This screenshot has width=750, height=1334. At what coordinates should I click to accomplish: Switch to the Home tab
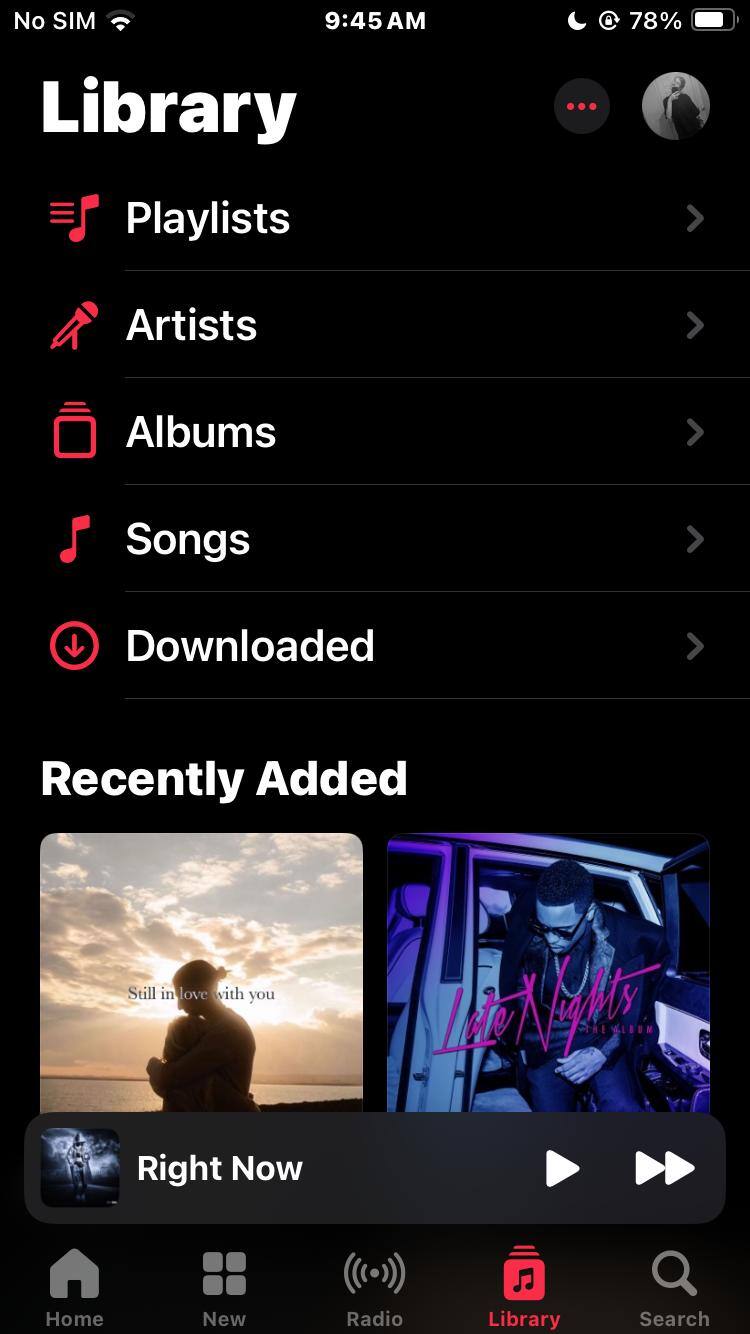[75, 1288]
